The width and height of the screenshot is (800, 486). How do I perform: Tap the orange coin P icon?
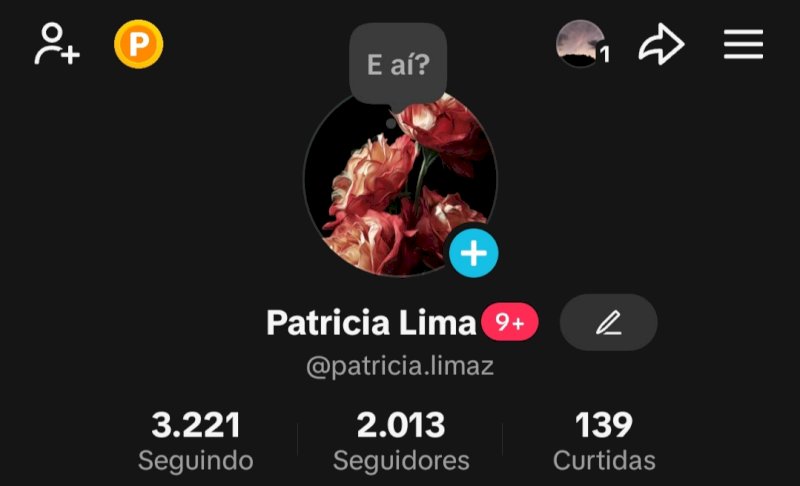pos(138,45)
